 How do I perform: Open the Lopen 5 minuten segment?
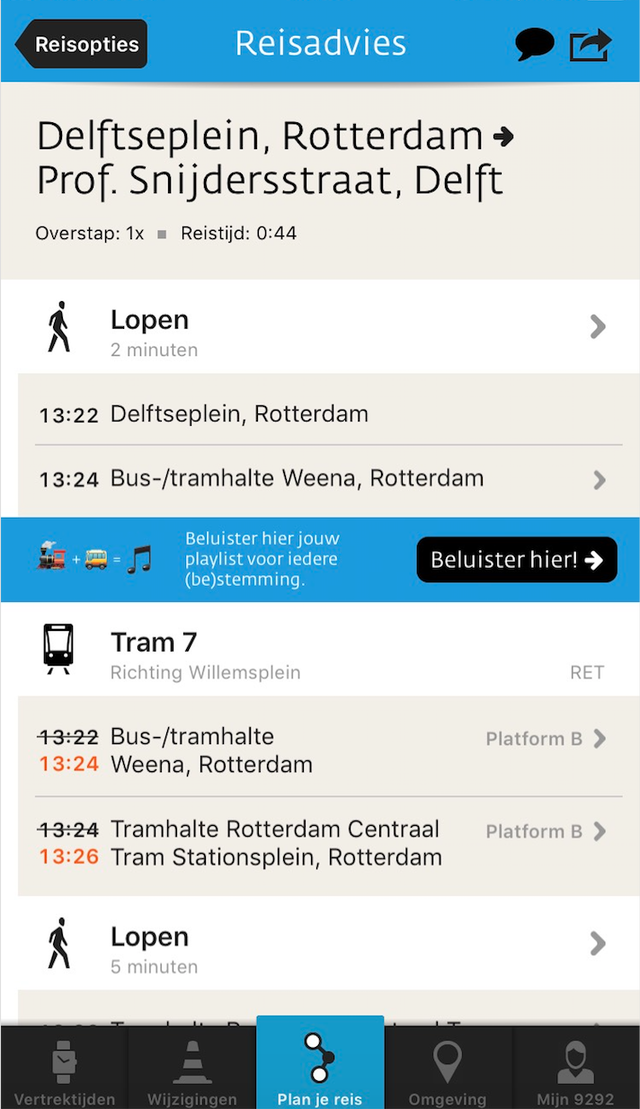point(320,943)
